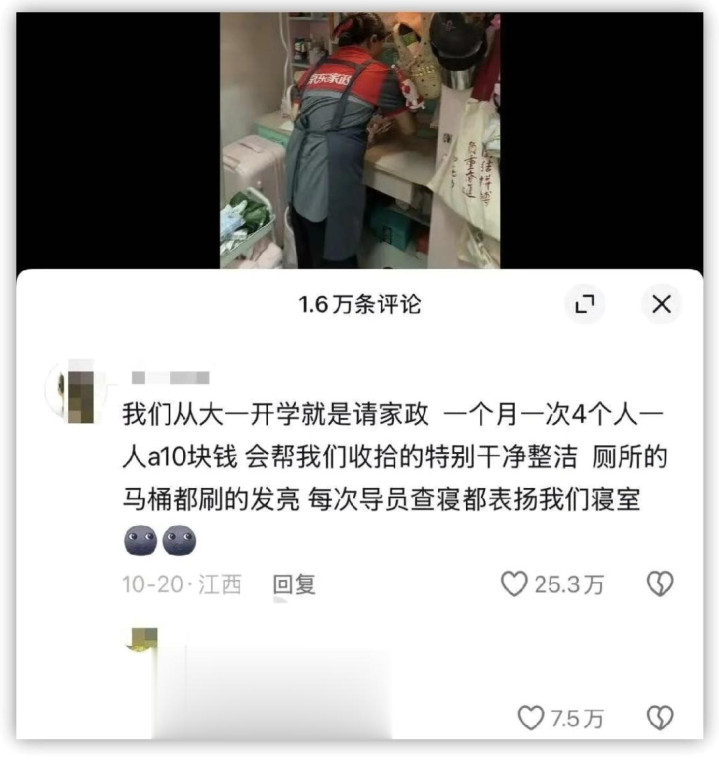The image size is (719, 761).
Task: Tap the video above the comments
Action: (x=360, y=140)
